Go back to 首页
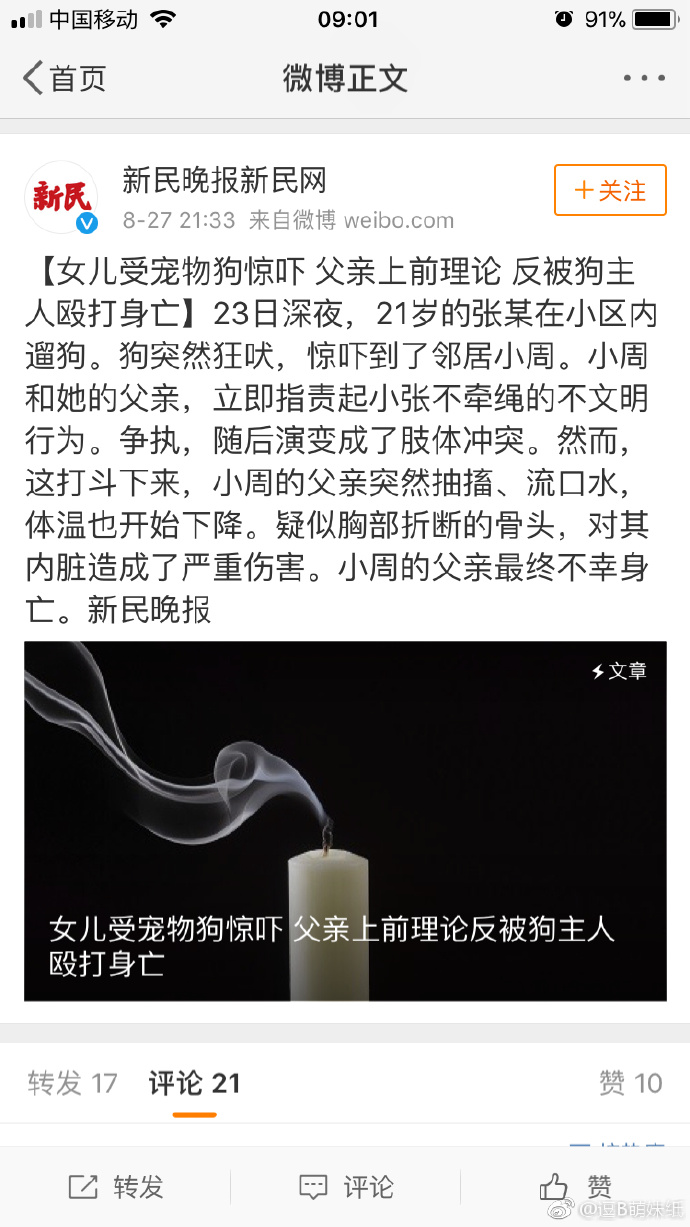 click(x=64, y=78)
